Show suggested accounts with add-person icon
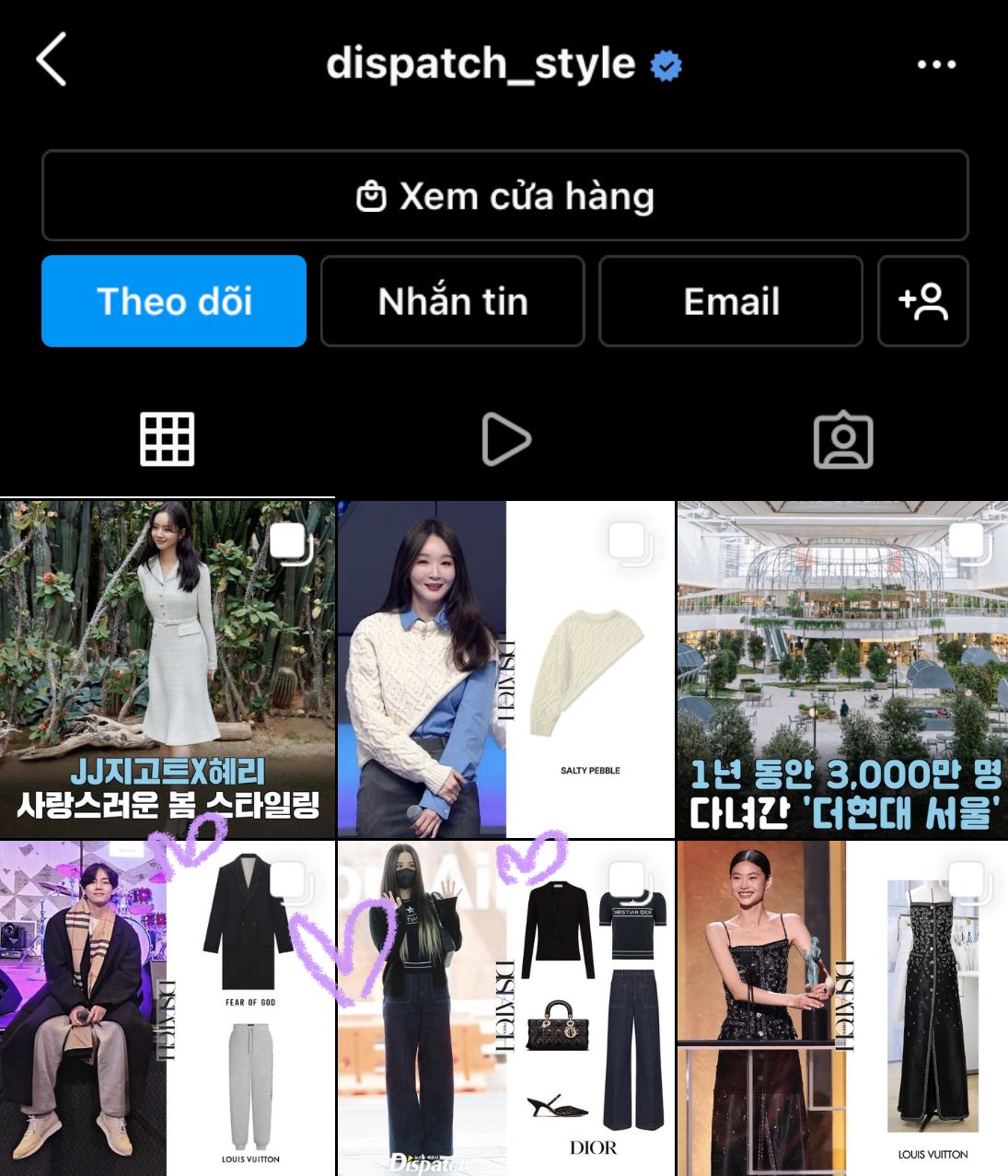Image resolution: width=1008 pixels, height=1176 pixels. 922,301
